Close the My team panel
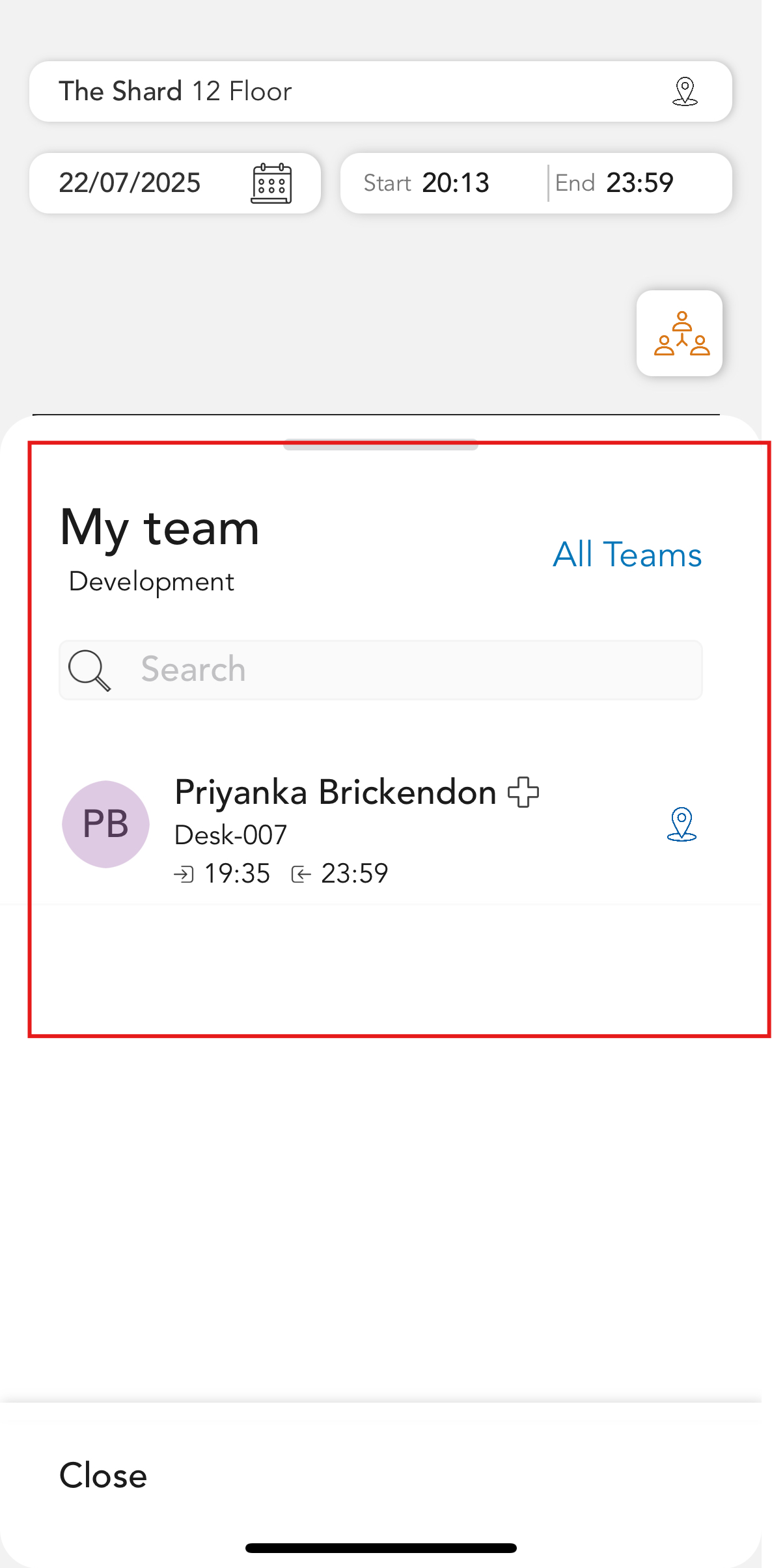Screen dimensions: 772x1568 coord(103,1476)
